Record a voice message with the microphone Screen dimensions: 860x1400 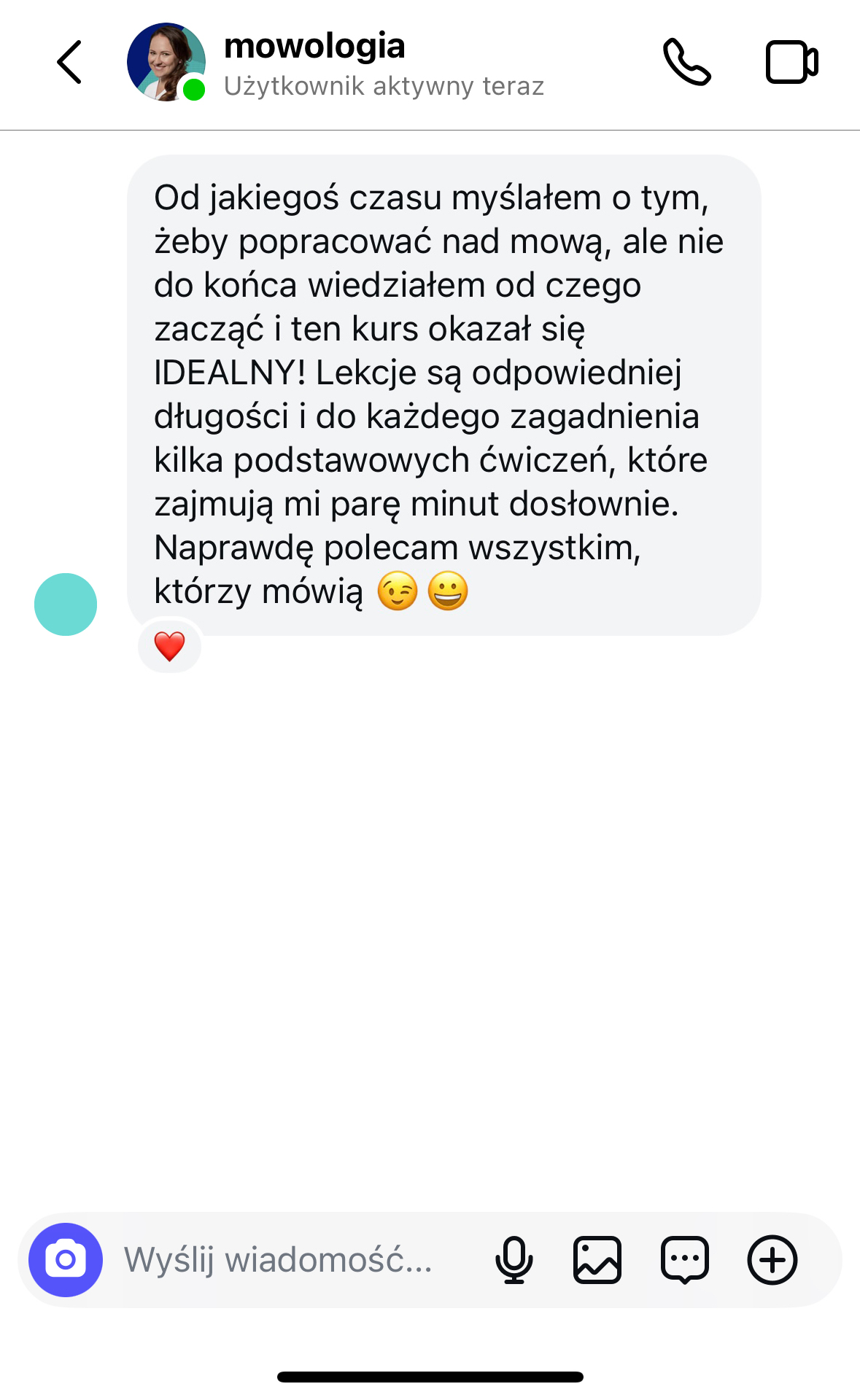point(514,1259)
